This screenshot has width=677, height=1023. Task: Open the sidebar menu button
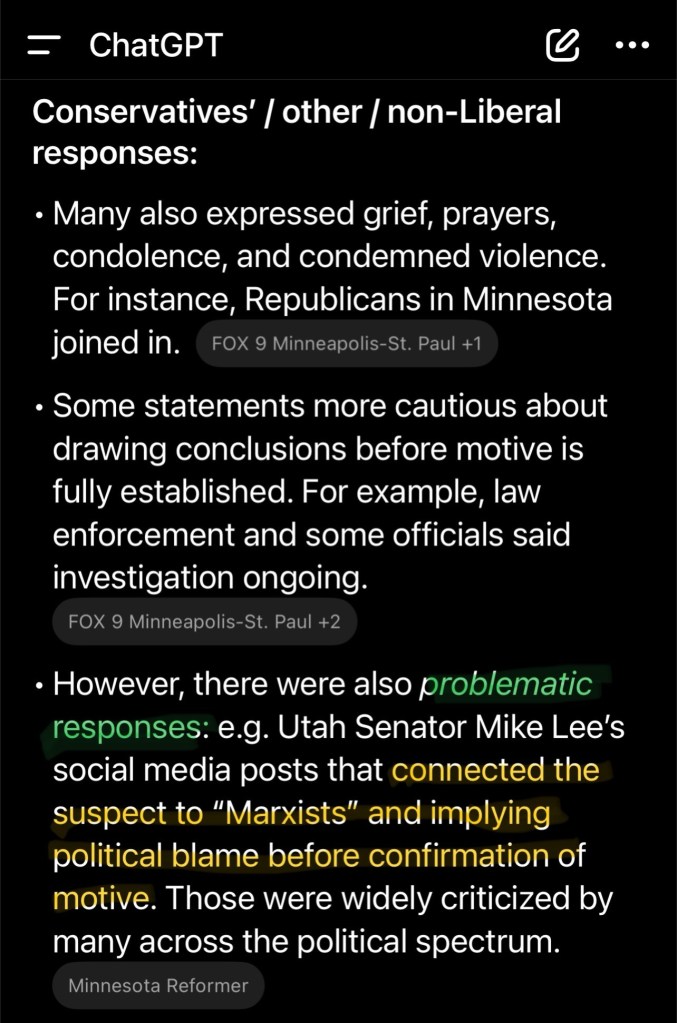click(x=45, y=45)
